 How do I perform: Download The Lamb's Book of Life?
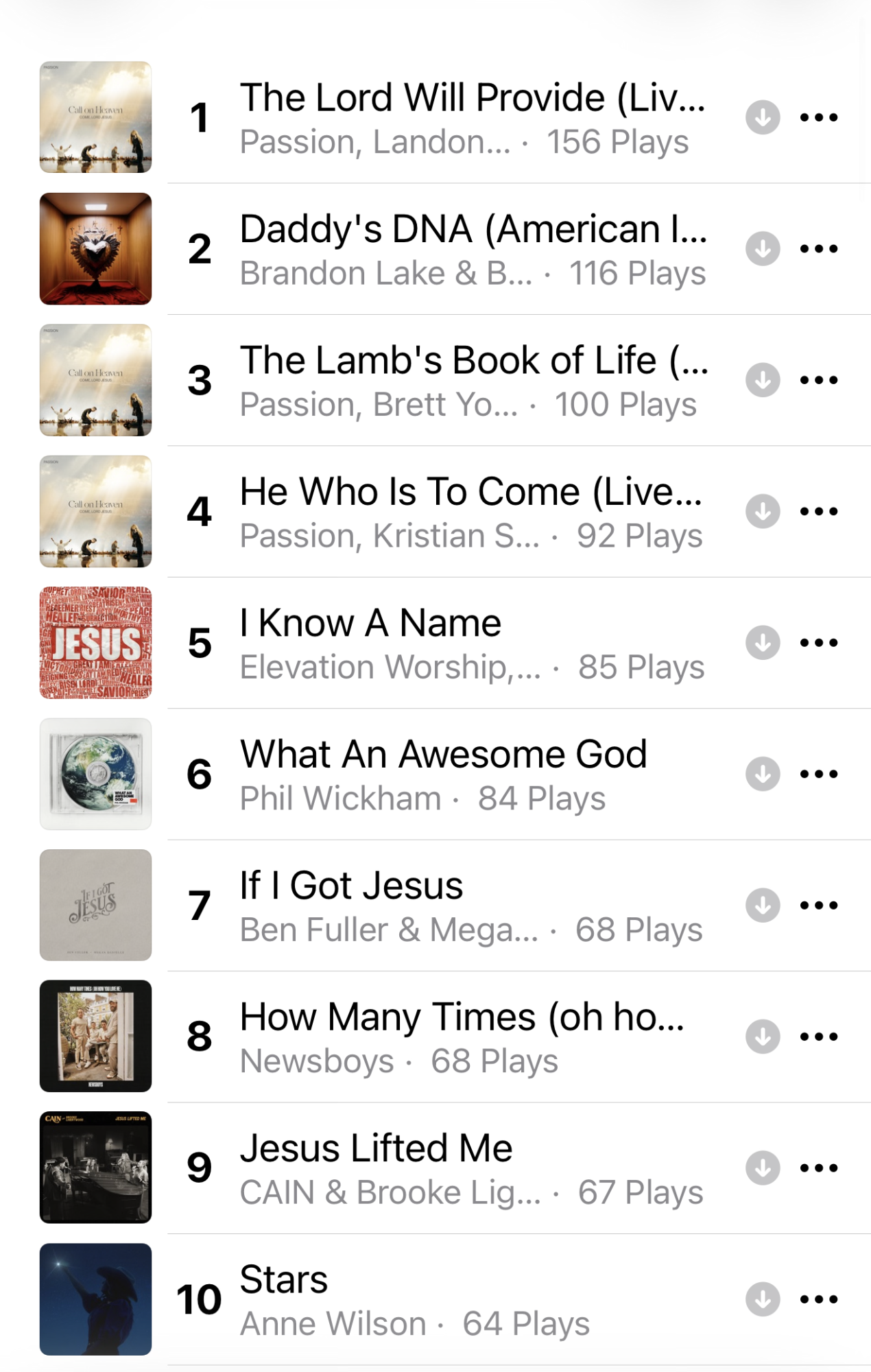(x=763, y=380)
